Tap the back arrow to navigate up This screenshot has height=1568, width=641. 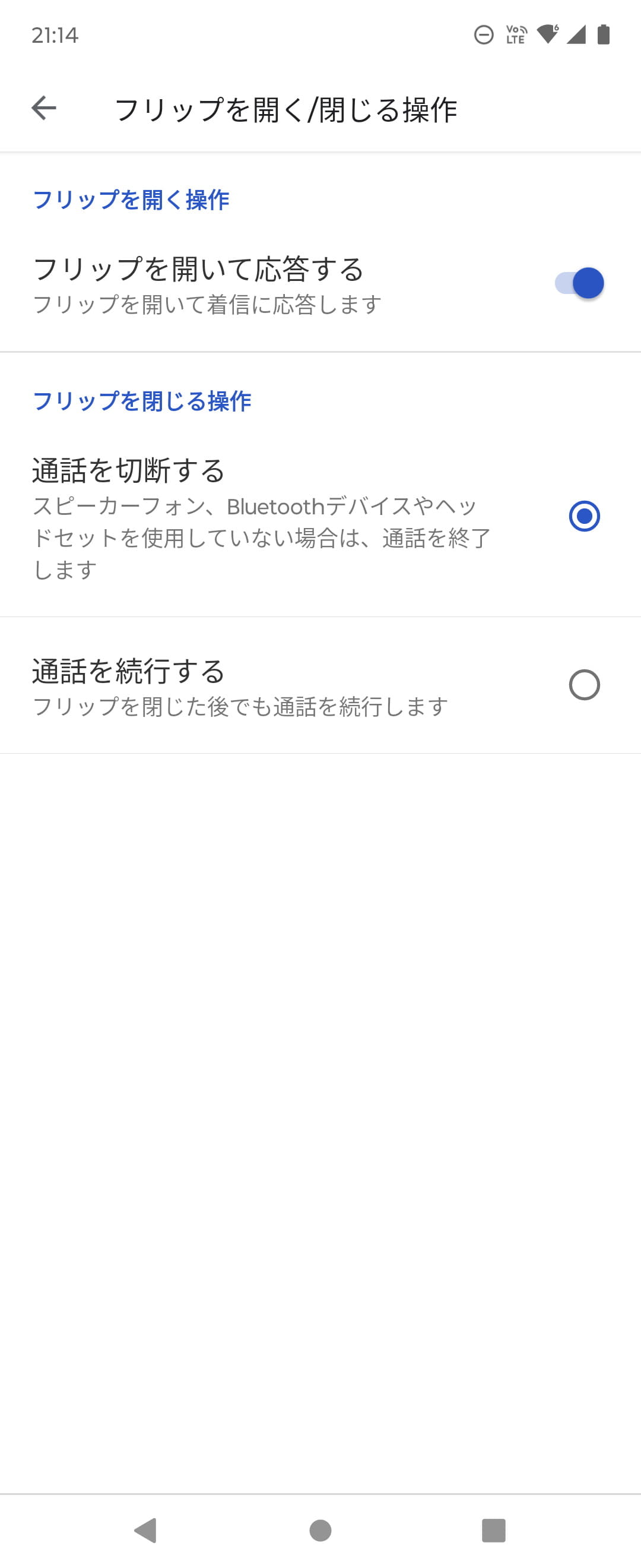pos(43,109)
